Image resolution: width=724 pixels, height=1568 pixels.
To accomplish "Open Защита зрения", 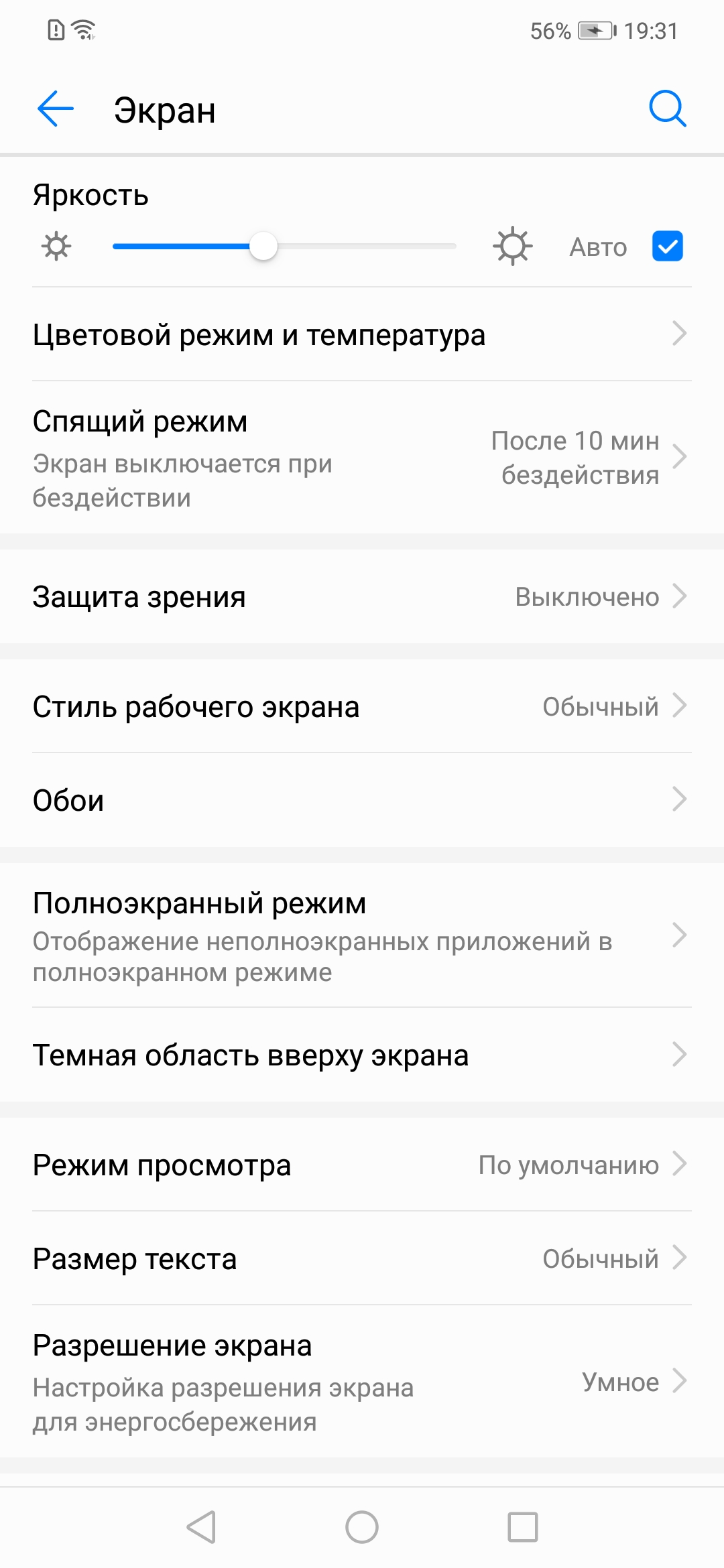I will [x=362, y=596].
